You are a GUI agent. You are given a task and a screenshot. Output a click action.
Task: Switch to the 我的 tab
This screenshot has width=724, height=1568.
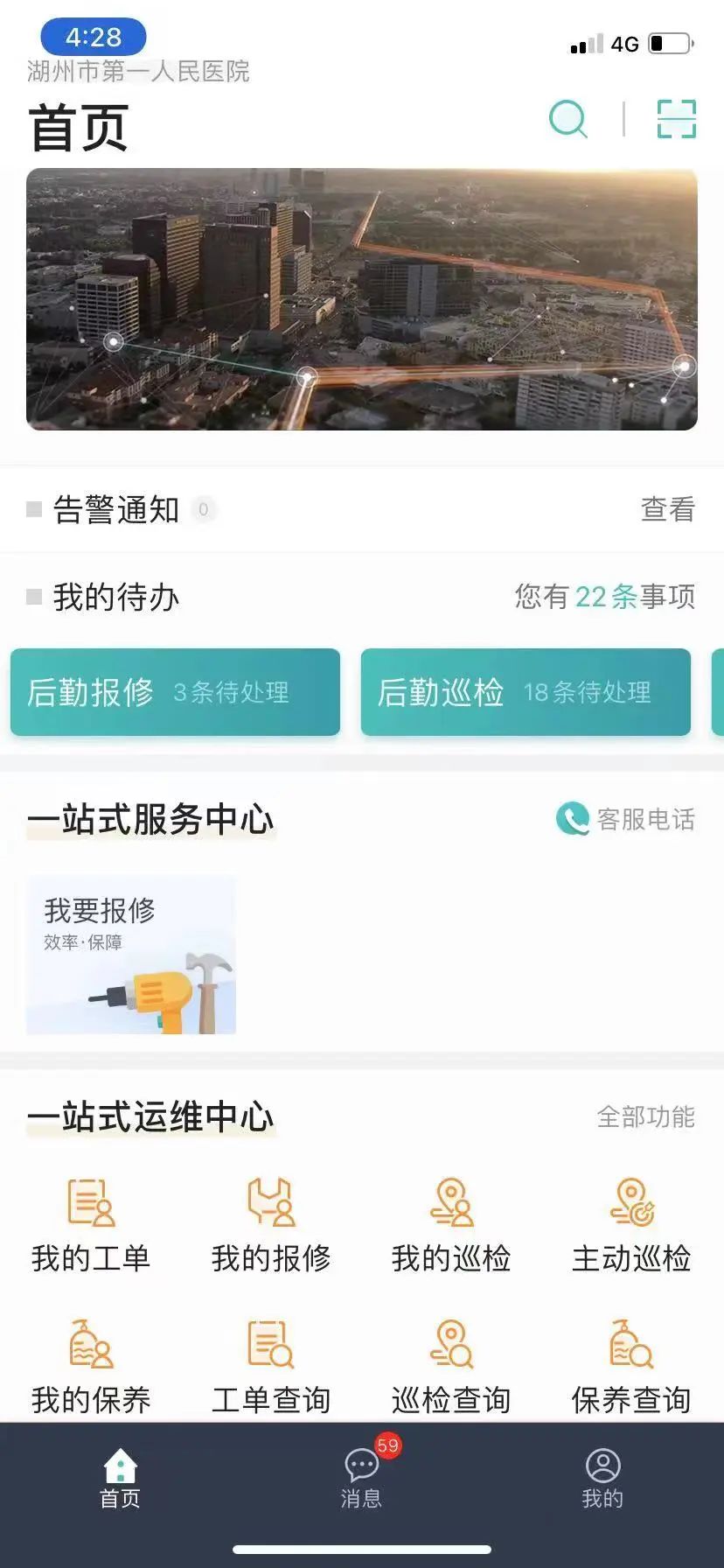(602, 1479)
